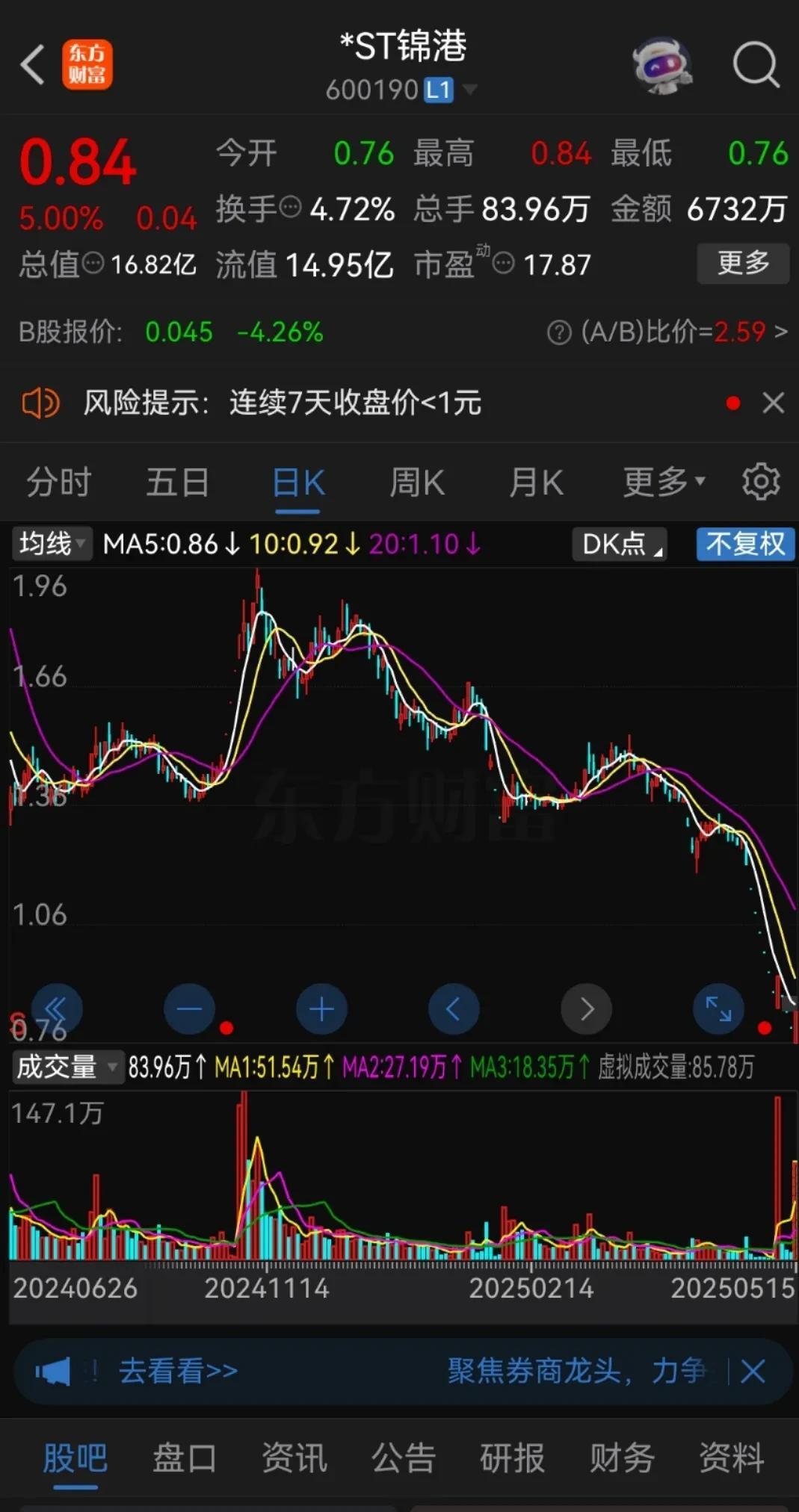Zoom out with minus icon
Screen dimensions: 799x1512
click(189, 1008)
